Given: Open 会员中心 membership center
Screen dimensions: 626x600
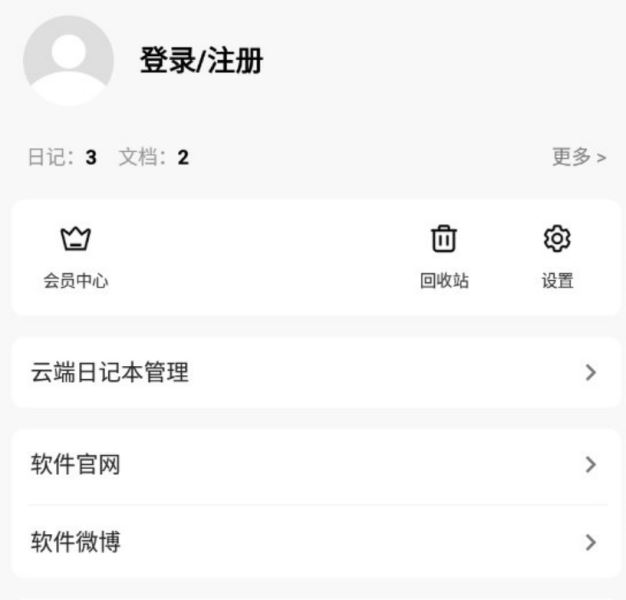Looking at the screenshot, I should (76, 256).
